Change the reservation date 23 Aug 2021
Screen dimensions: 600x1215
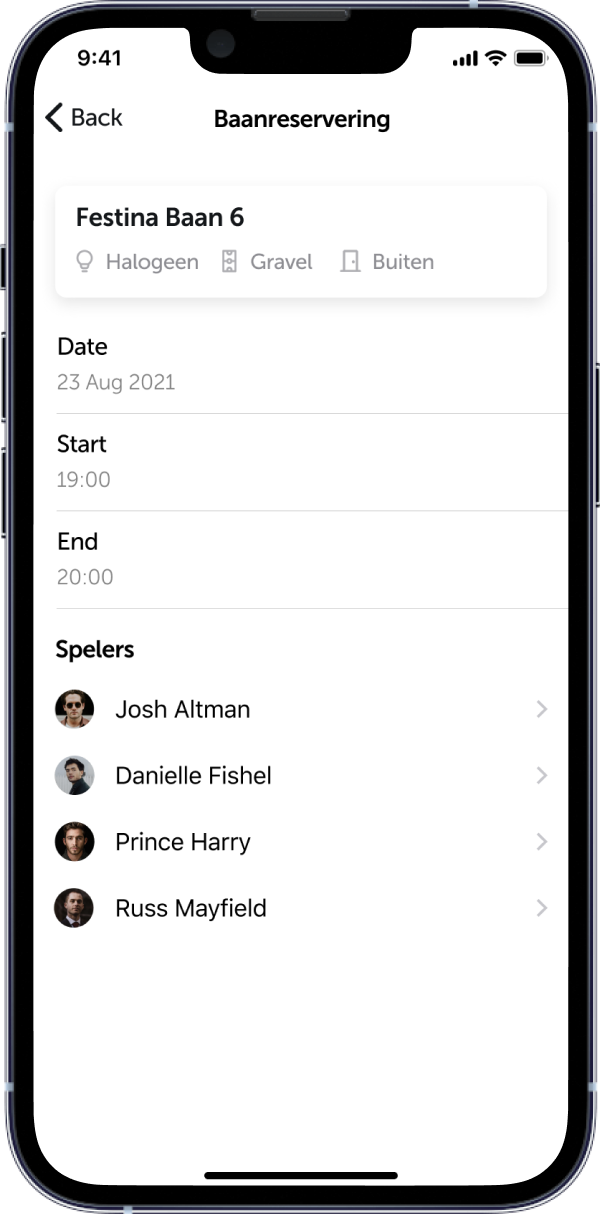click(x=300, y=364)
